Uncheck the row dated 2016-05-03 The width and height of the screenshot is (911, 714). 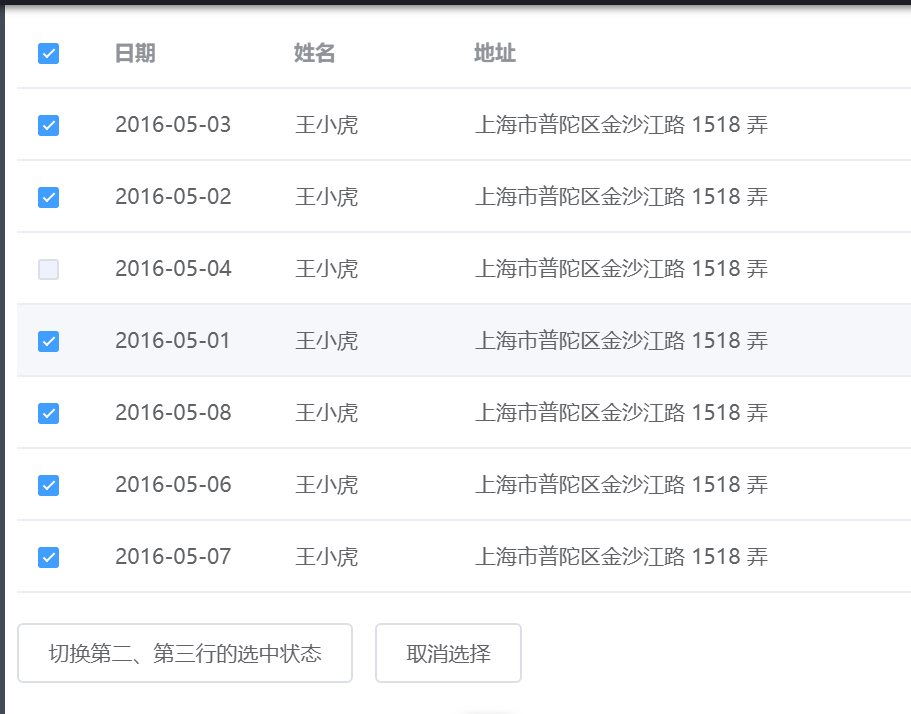[x=48, y=125]
